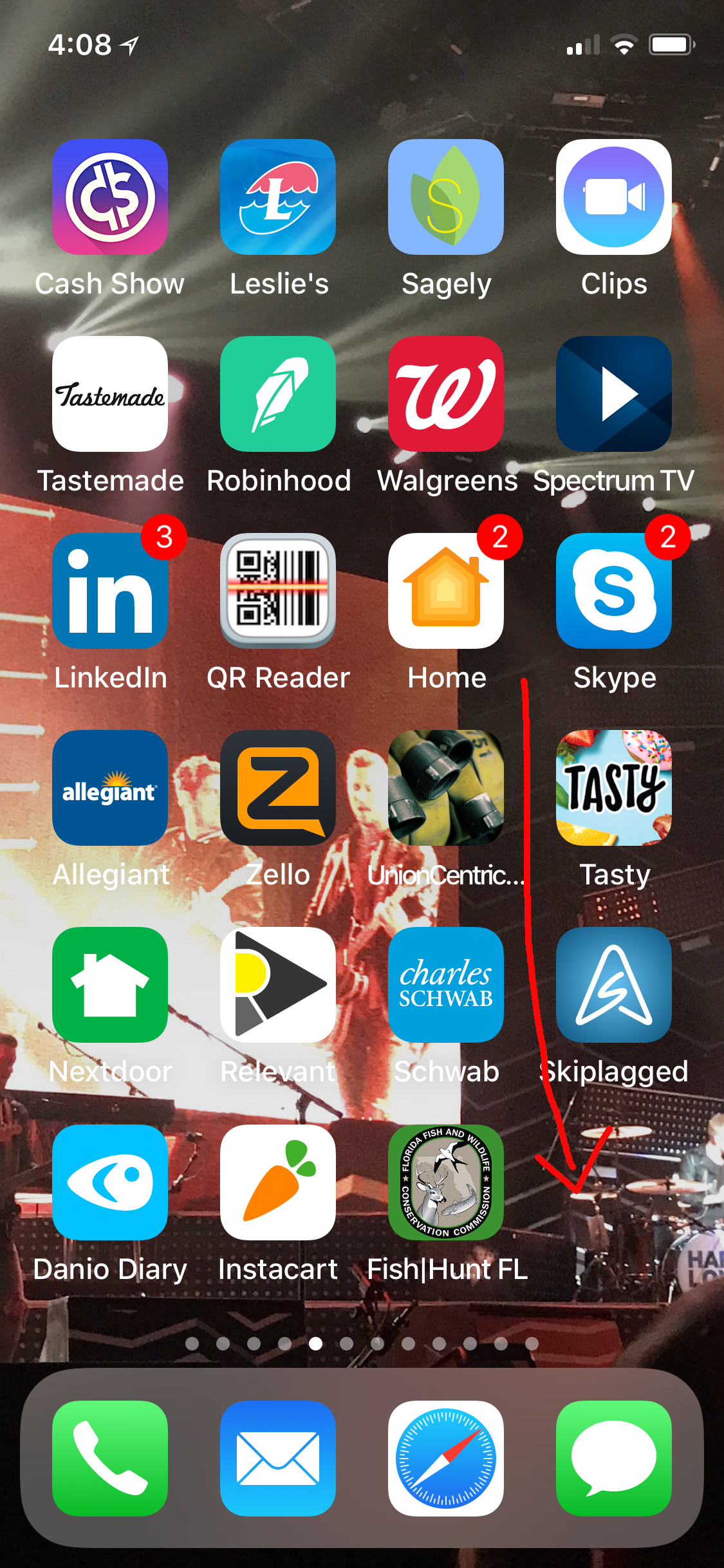Open the Walgreens app

446,394
